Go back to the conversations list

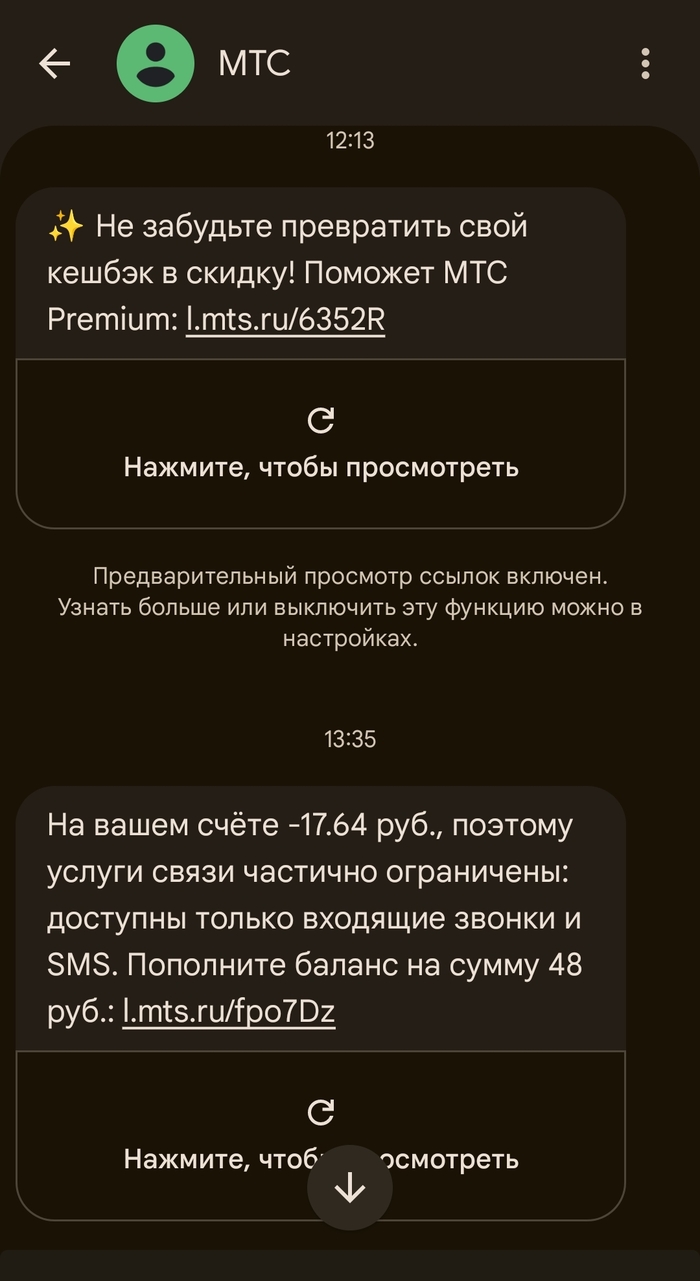[x=55, y=64]
